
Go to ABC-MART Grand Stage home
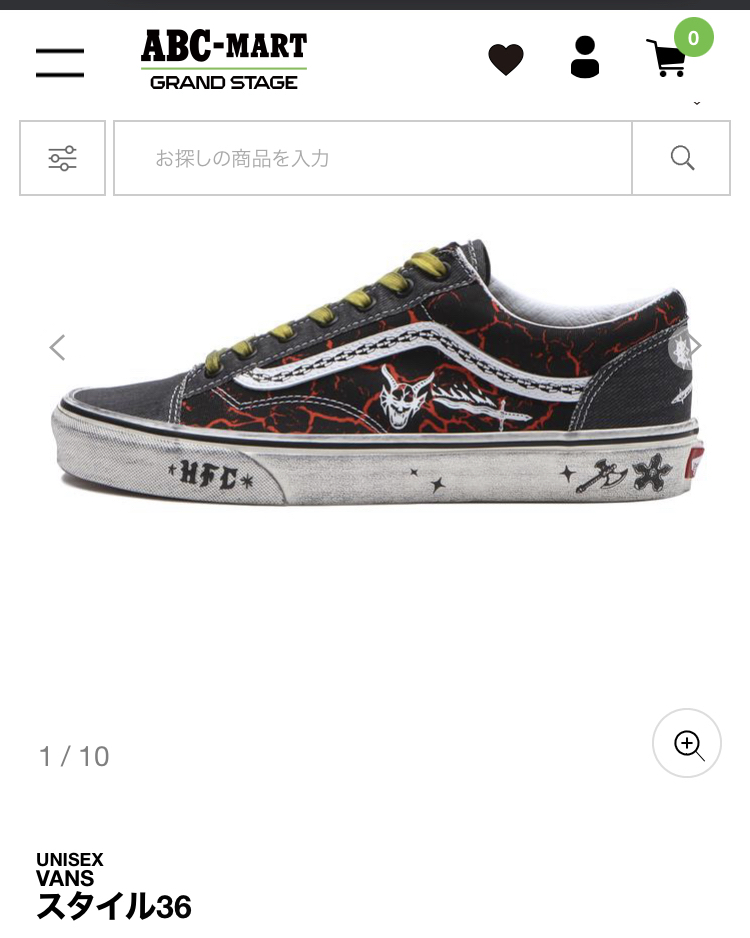(224, 60)
